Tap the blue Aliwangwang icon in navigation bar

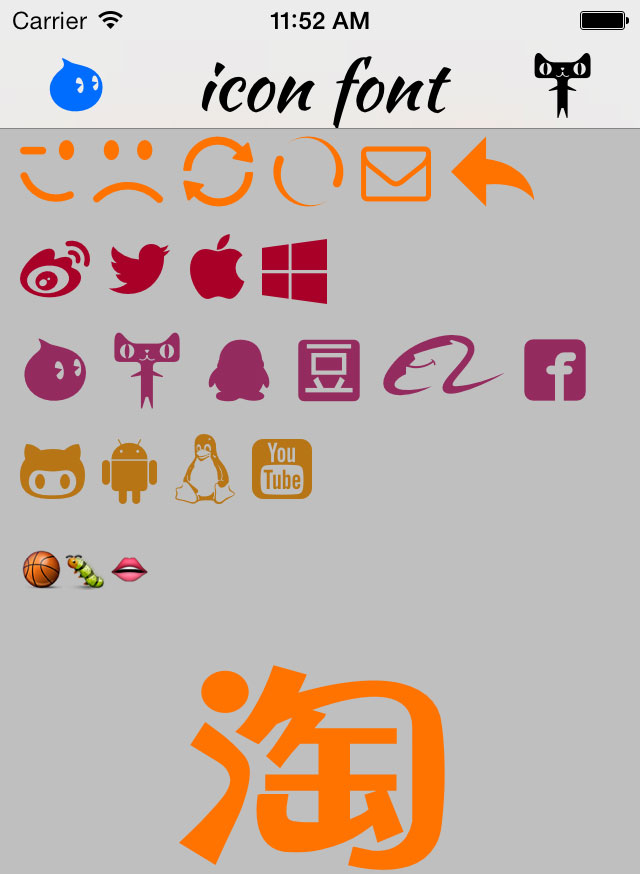click(x=77, y=86)
